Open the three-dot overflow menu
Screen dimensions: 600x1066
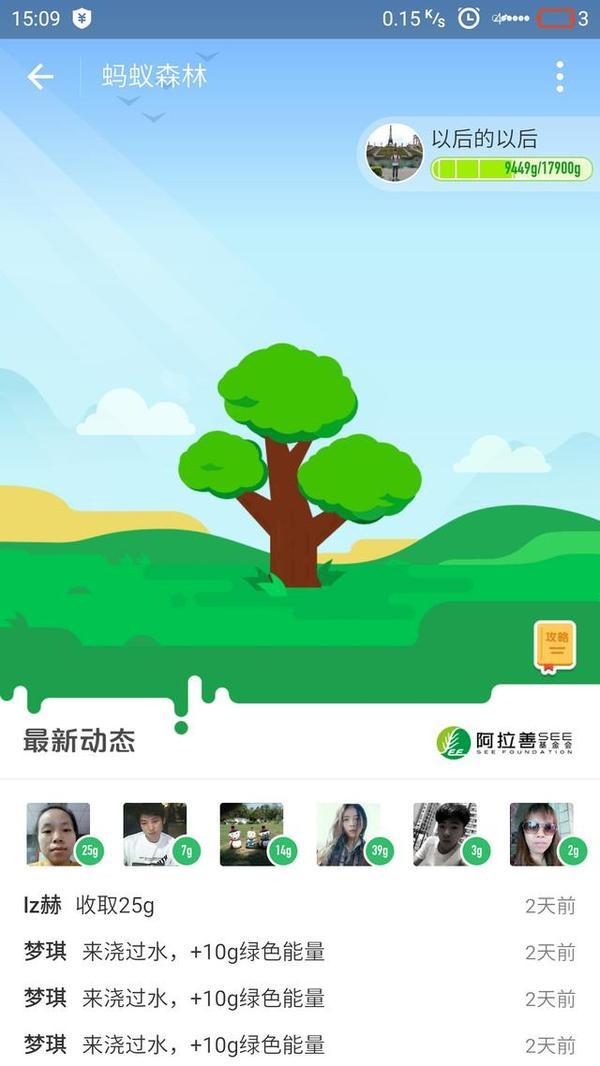pyautogui.click(x=559, y=77)
